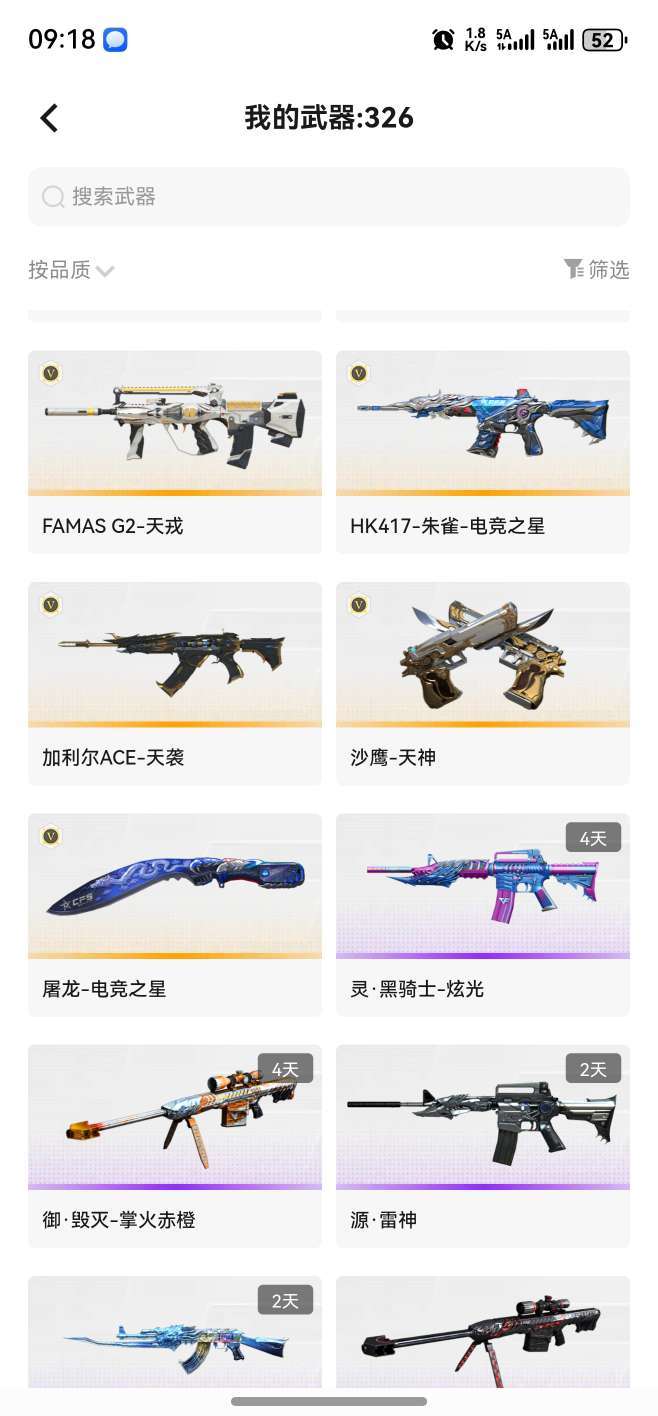Select the 源·雷神 weapon card
Screen dimensions: 658x1416
[483, 1145]
